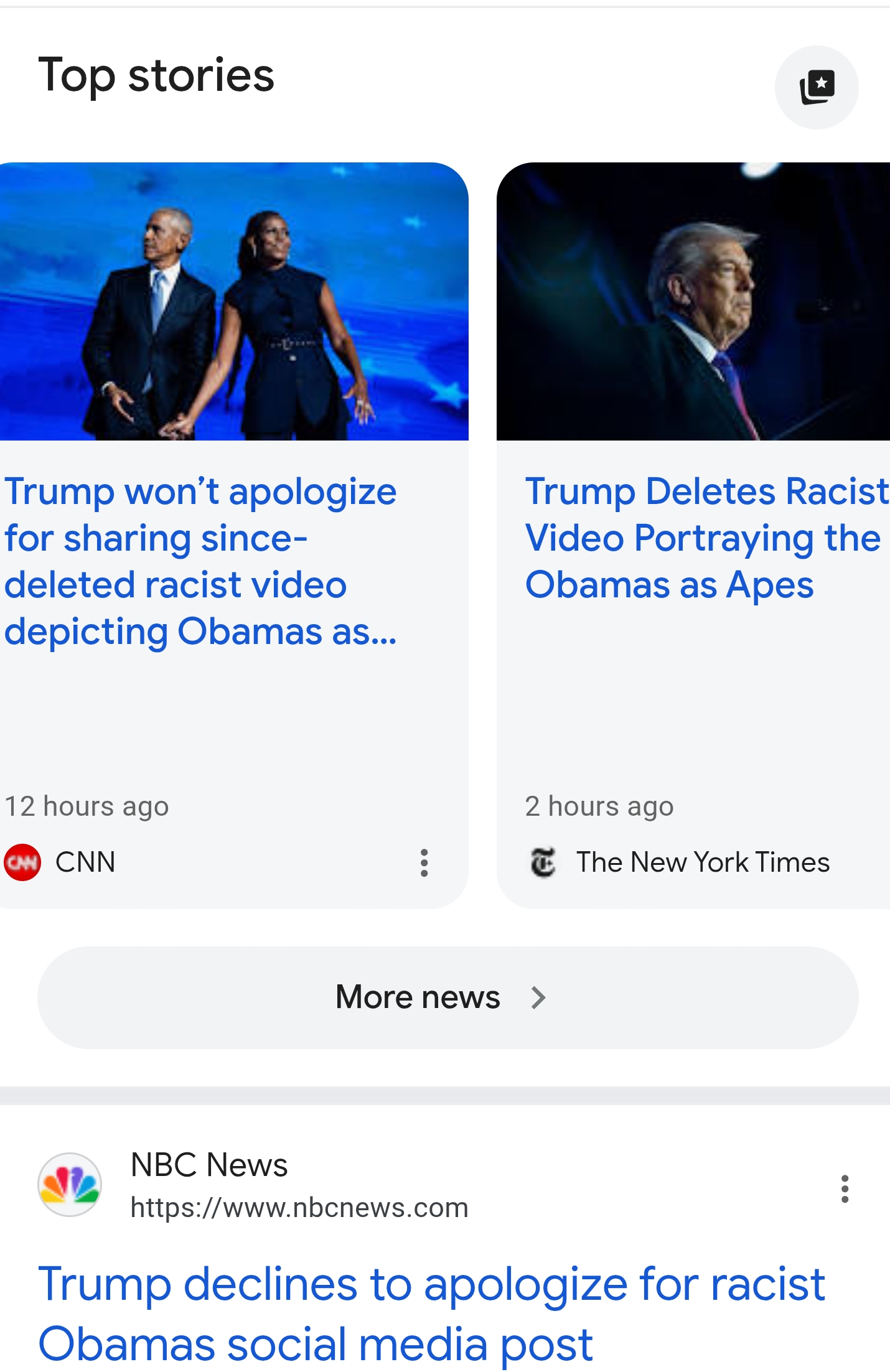Open the overflow menu on the CNN card
This screenshot has height=1372, width=890.
[424, 862]
